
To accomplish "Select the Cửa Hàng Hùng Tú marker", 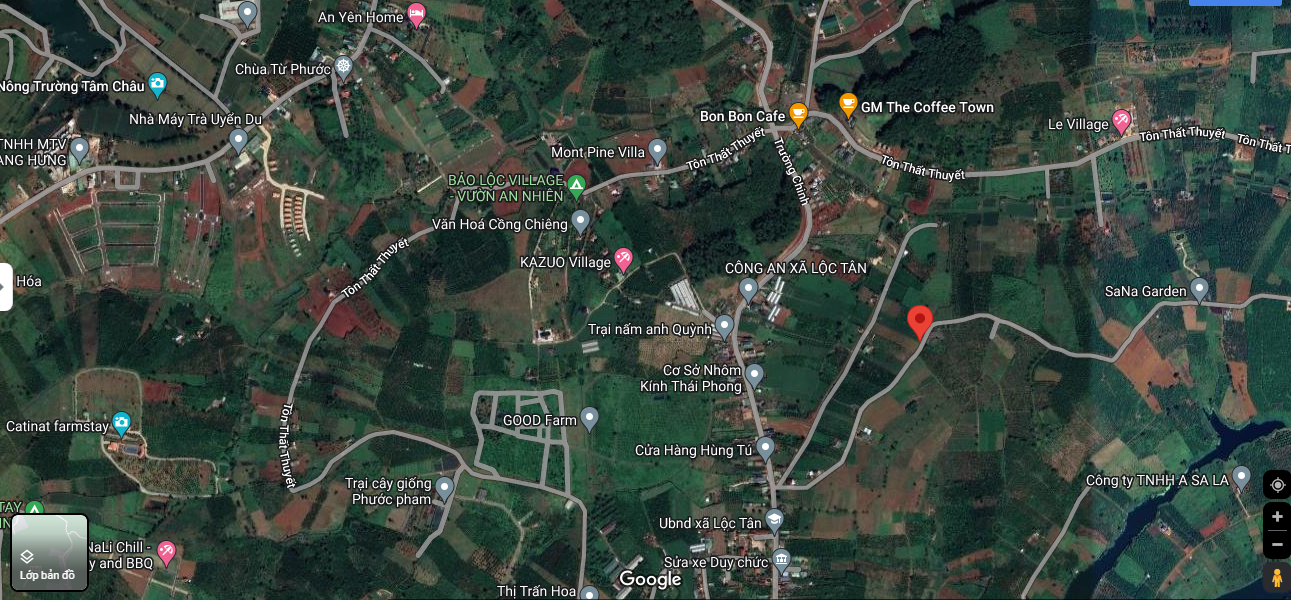I will (x=765, y=447).
